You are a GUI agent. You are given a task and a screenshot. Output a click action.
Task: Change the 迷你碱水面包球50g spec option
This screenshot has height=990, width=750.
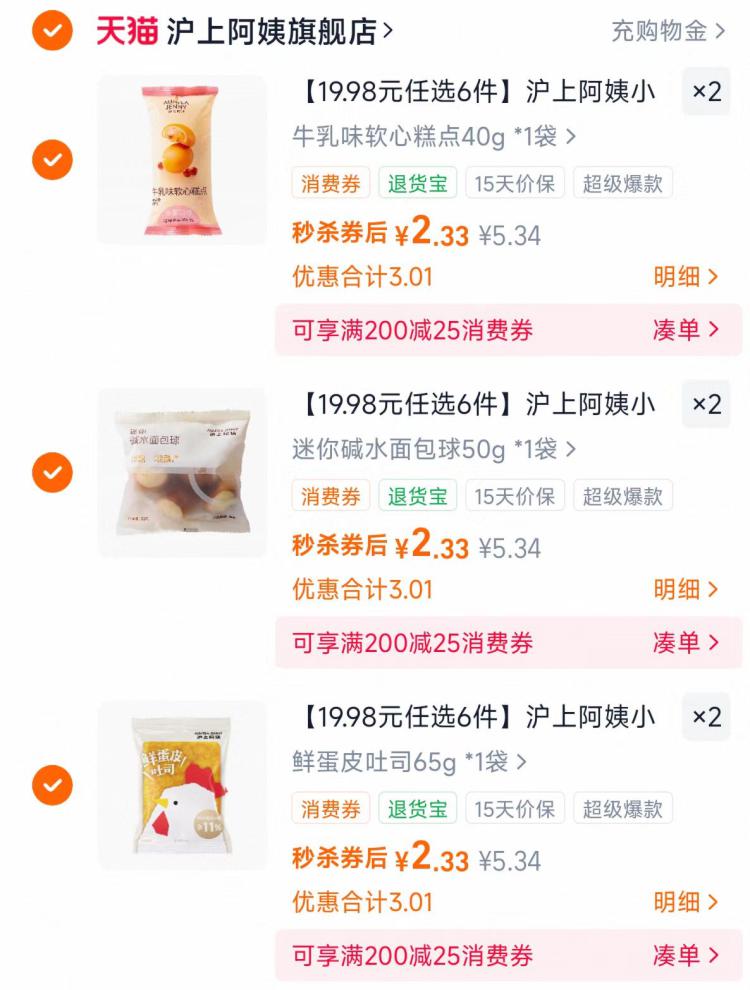pos(434,449)
